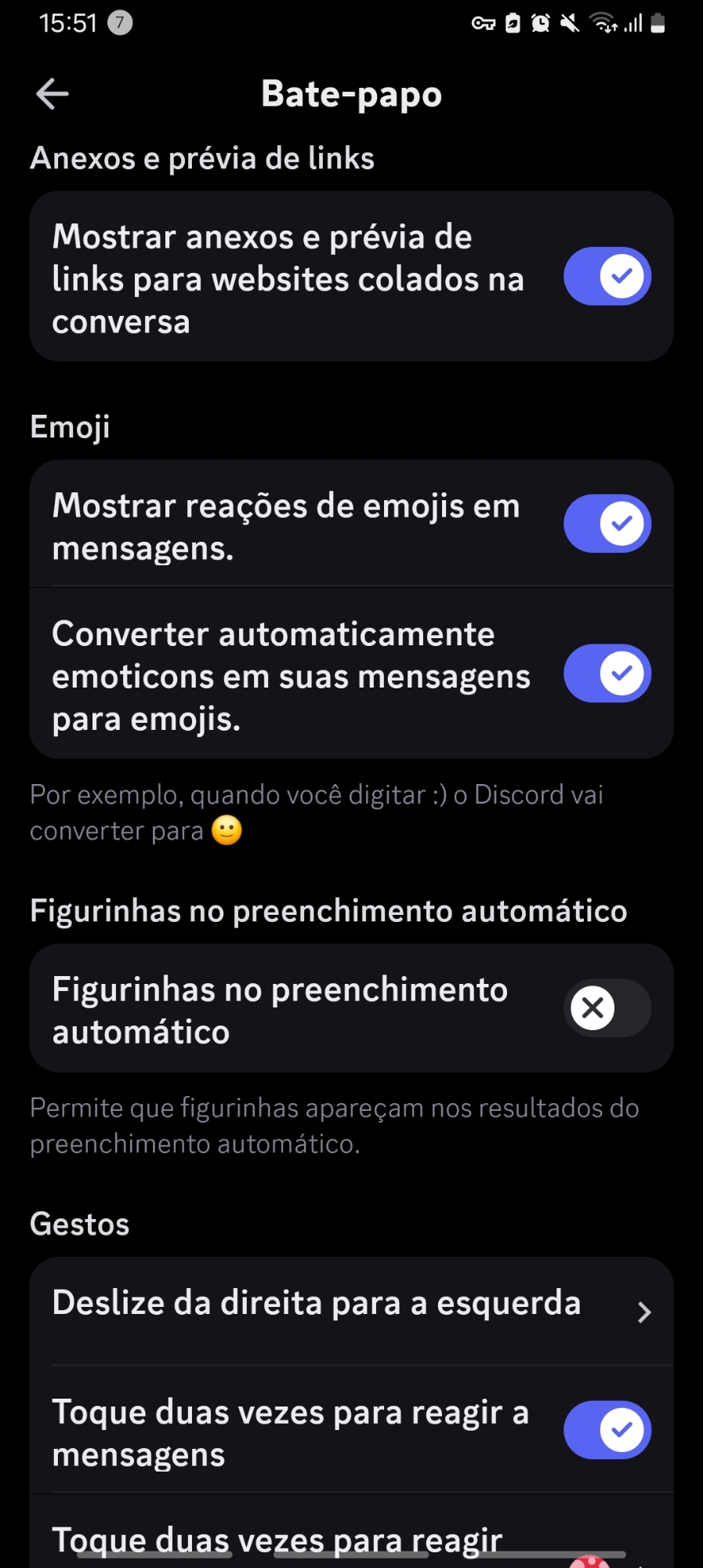Viewport: 703px width, 1568px height.
Task: Enable Figurinhas no preenchimento automático
Action: (x=607, y=1007)
